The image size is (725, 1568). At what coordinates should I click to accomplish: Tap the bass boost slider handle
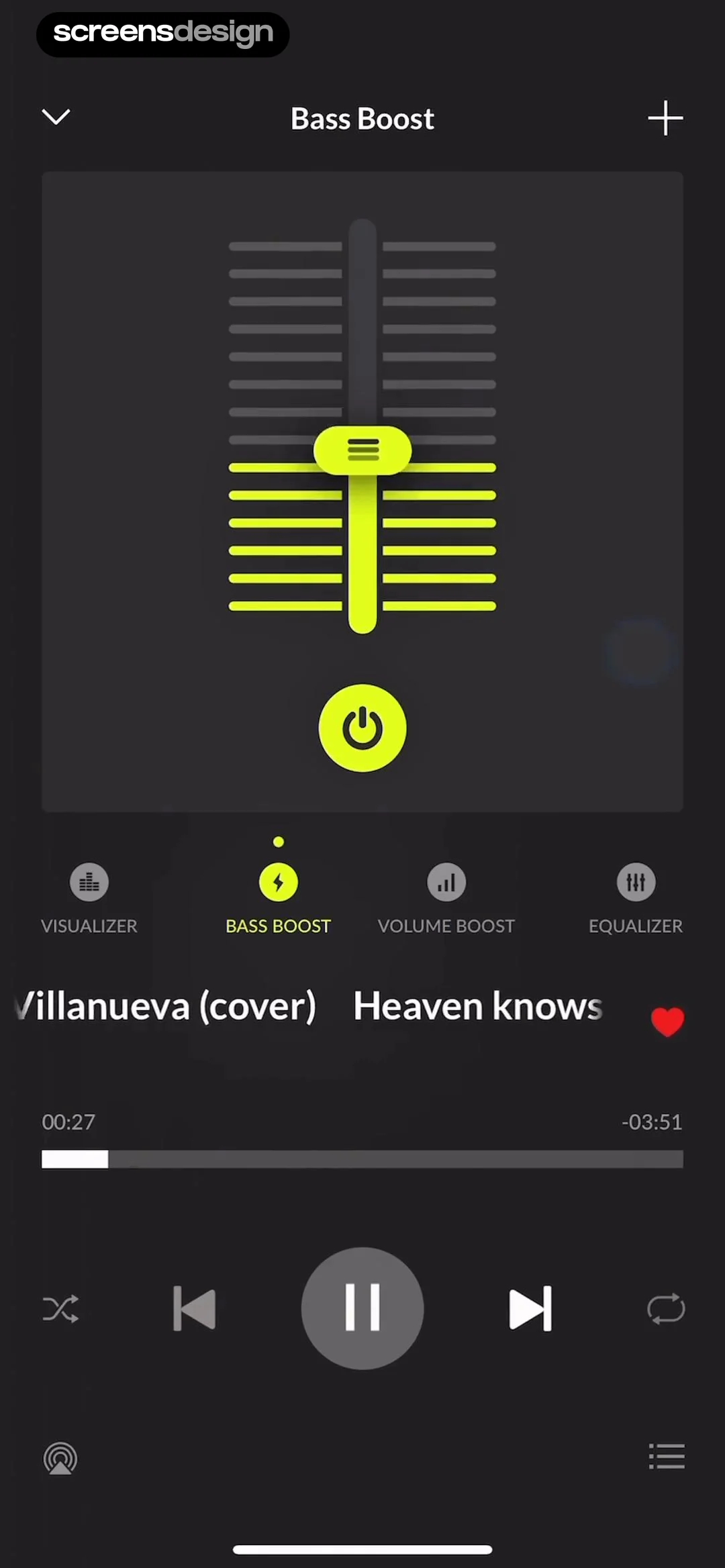click(362, 450)
